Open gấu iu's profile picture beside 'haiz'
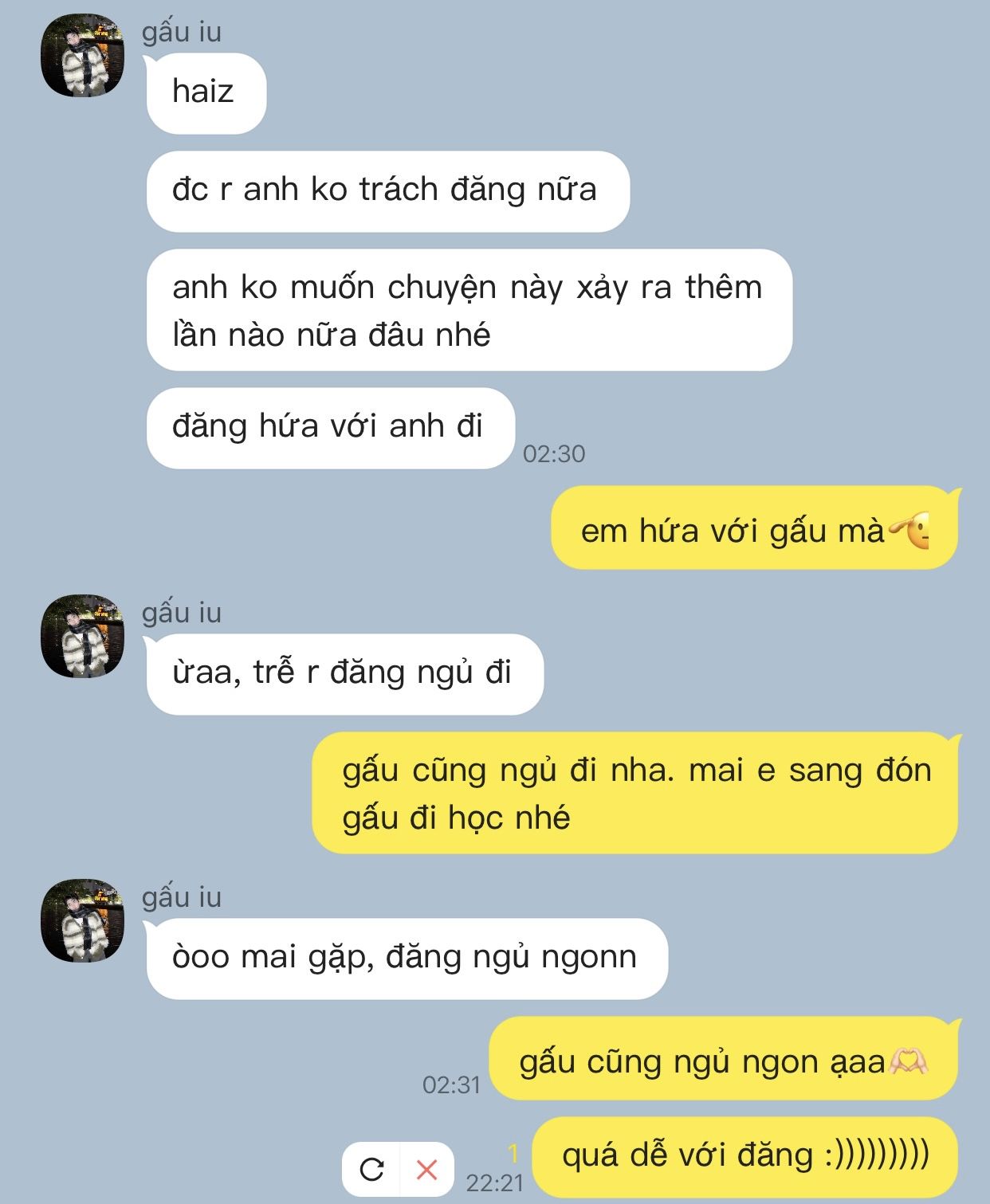Image resolution: width=990 pixels, height=1204 pixels. 83,57
